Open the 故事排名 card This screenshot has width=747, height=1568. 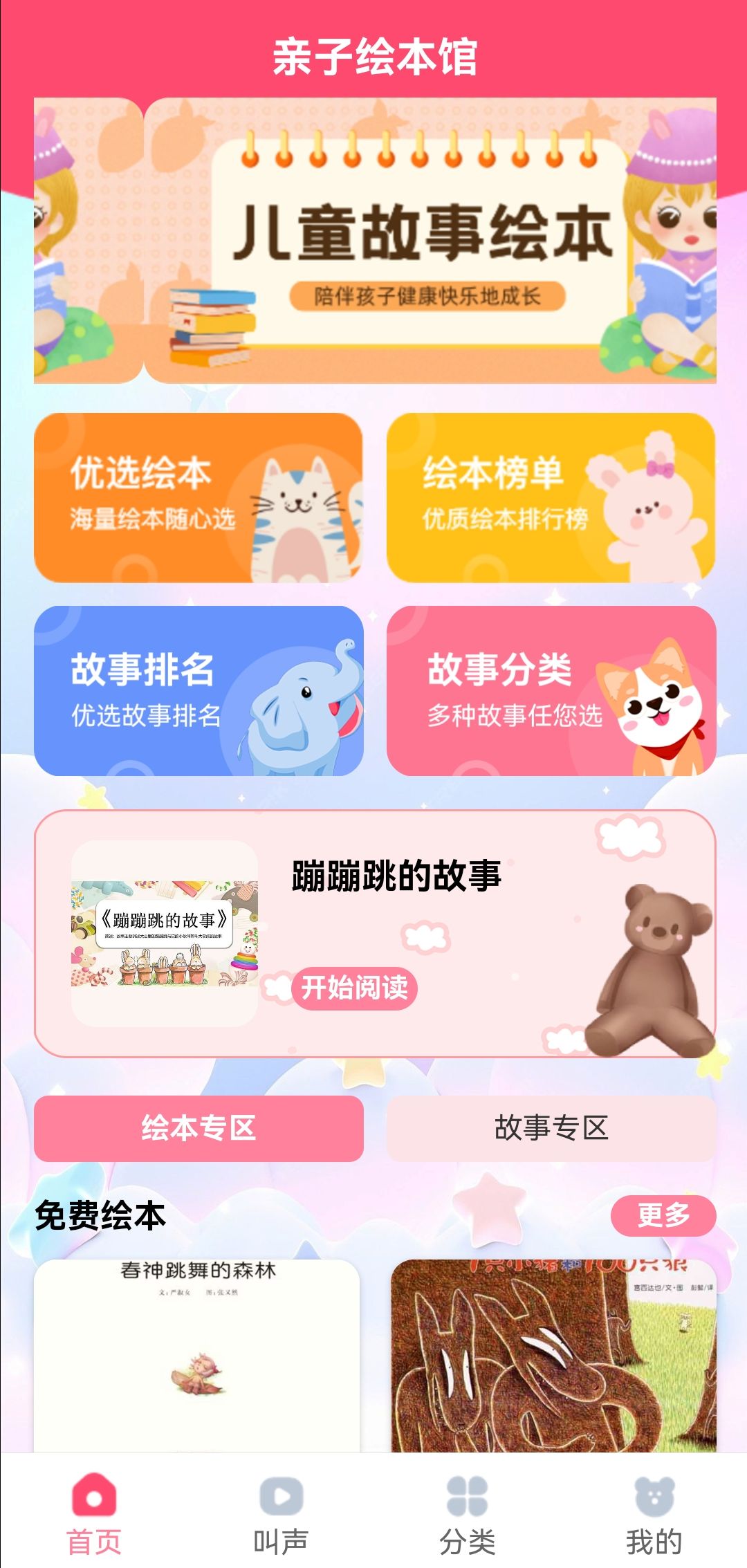pos(198,690)
